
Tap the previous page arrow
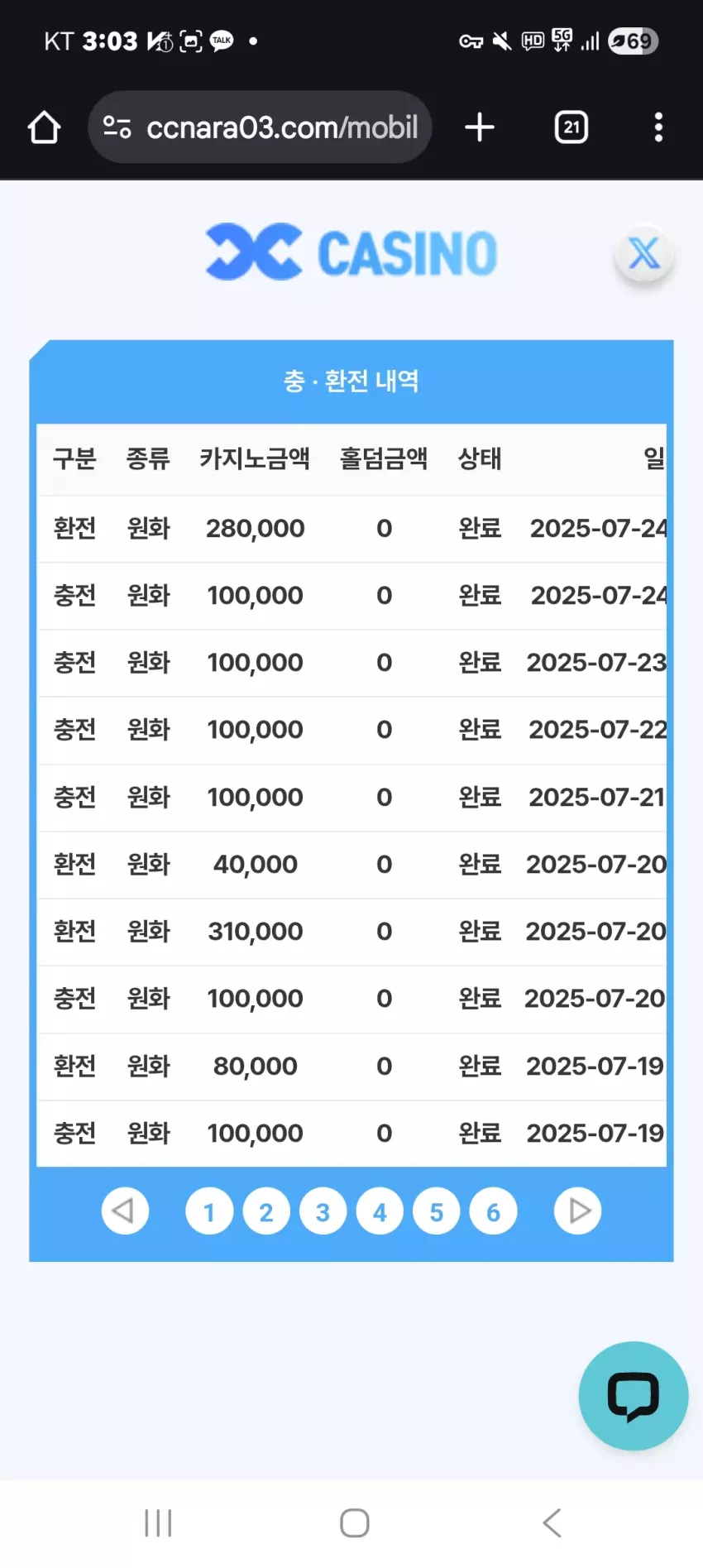[125, 1211]
